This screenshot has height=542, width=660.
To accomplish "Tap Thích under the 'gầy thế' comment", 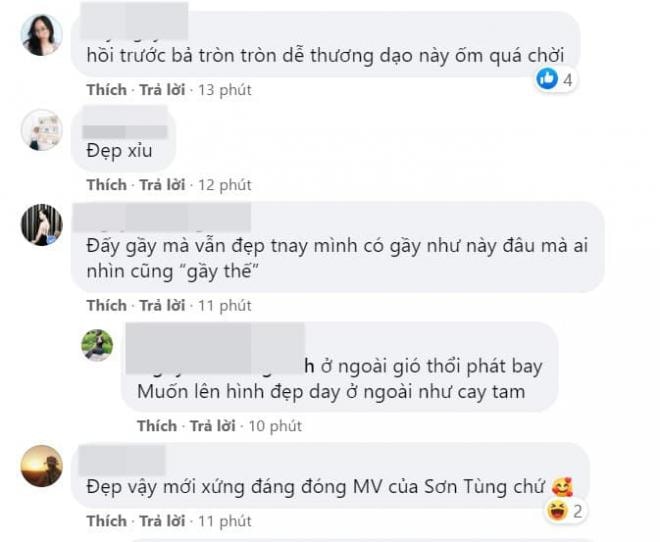I will pos(106,305).
